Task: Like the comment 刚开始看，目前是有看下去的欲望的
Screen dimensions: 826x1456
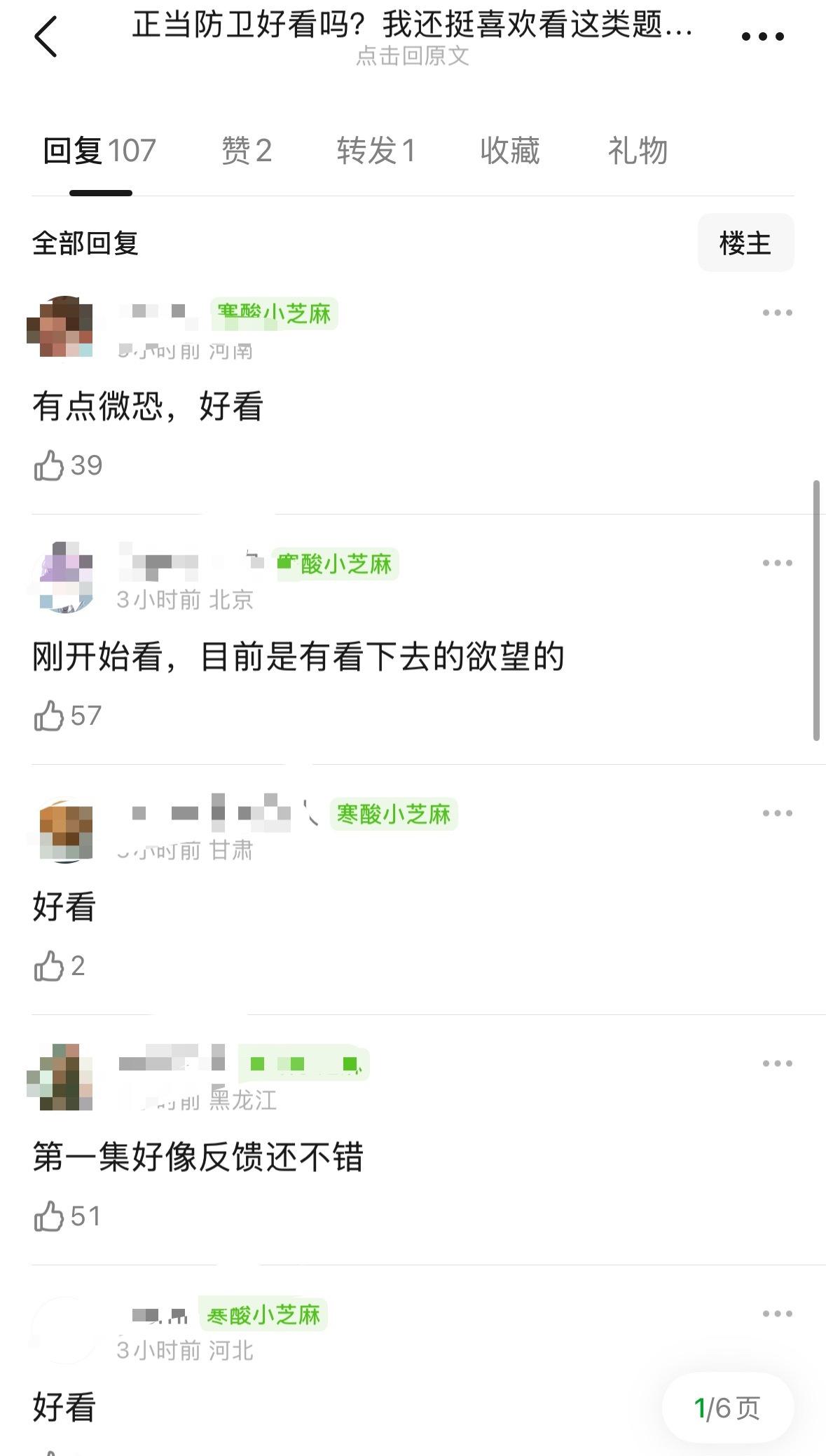Action: click(50, 716)
